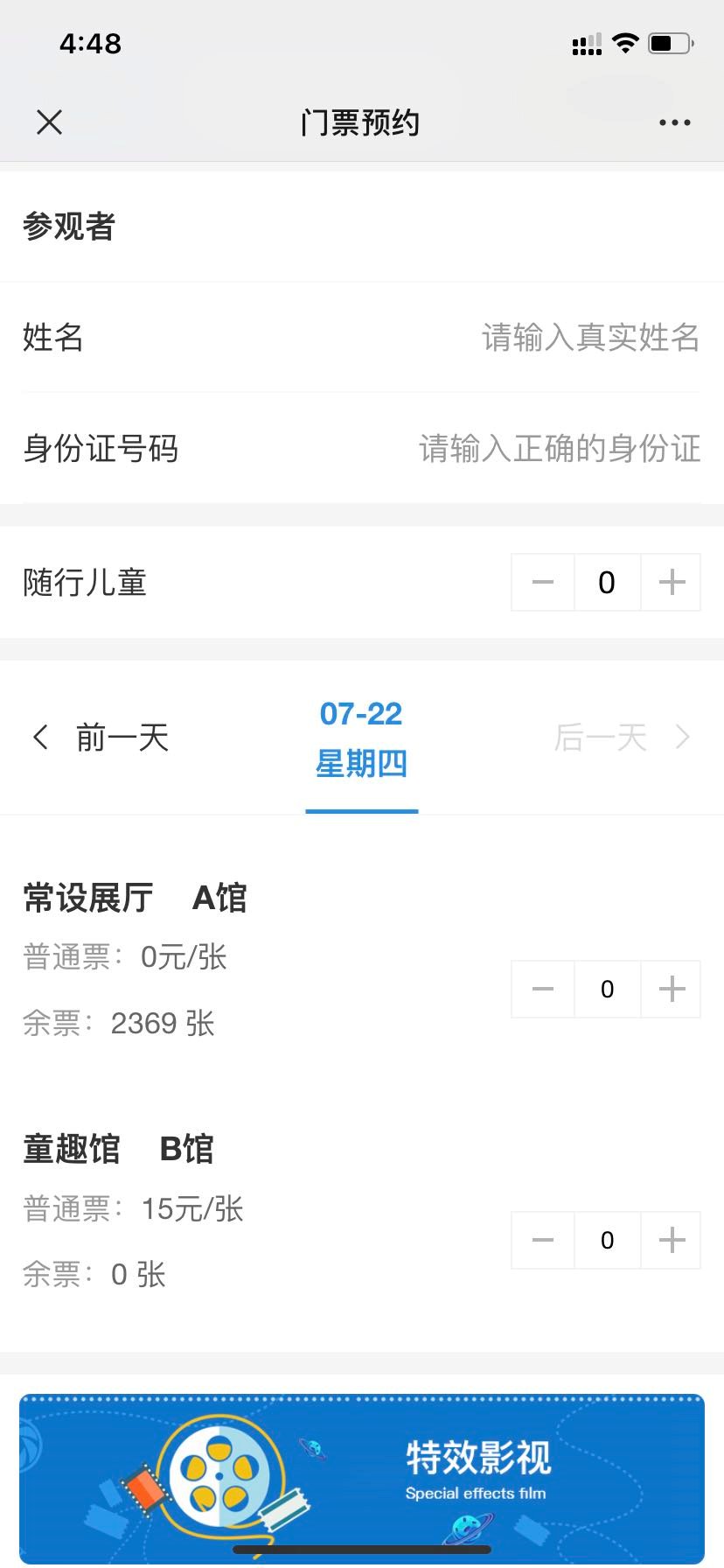Close the 门票预约 page
724x1568 pixels.
pos(50,122)
